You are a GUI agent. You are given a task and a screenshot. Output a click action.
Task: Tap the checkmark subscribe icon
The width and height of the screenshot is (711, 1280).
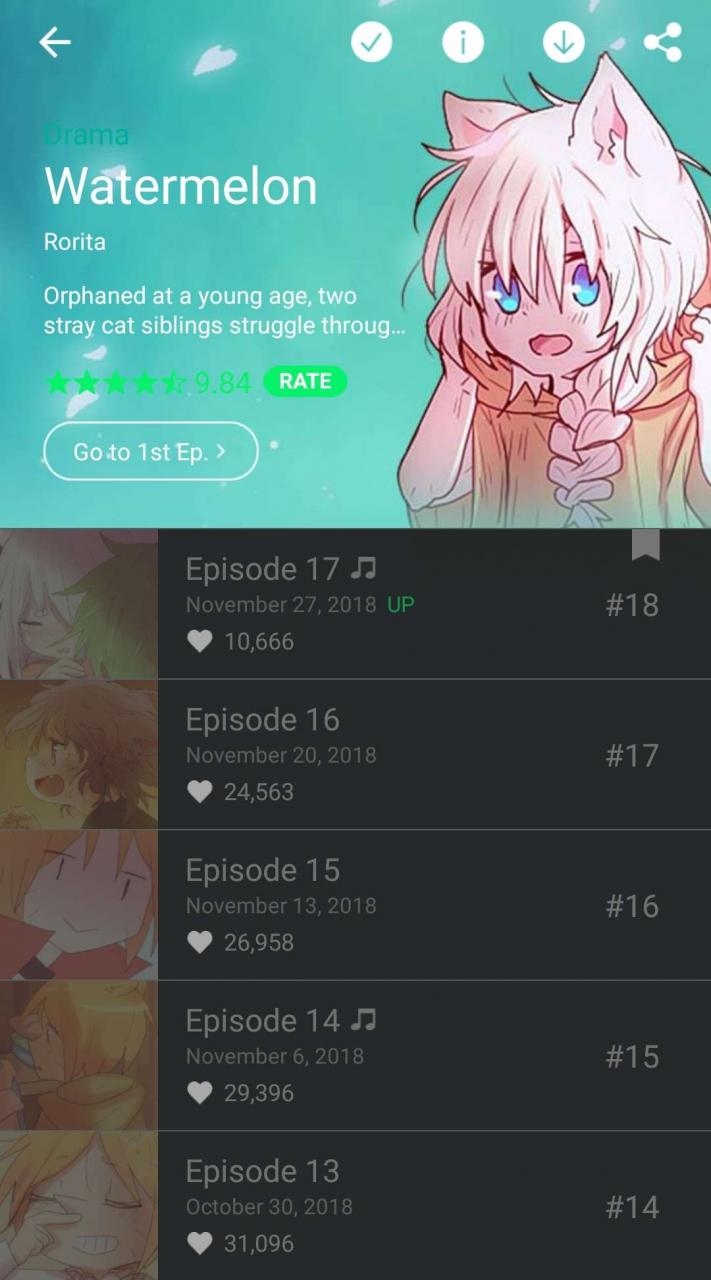[x=371, y=43]
